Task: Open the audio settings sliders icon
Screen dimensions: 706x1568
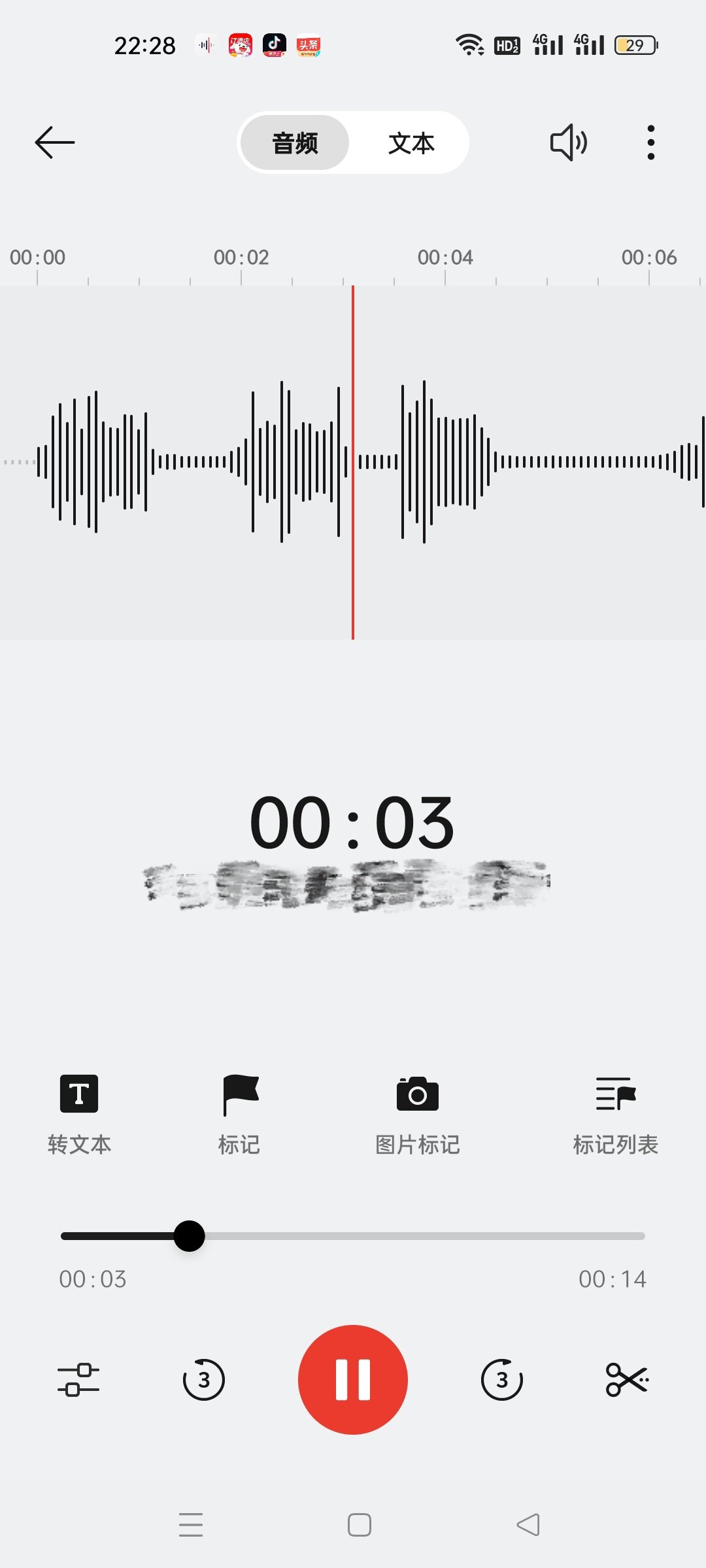Action: click(x=78, y=1380)
